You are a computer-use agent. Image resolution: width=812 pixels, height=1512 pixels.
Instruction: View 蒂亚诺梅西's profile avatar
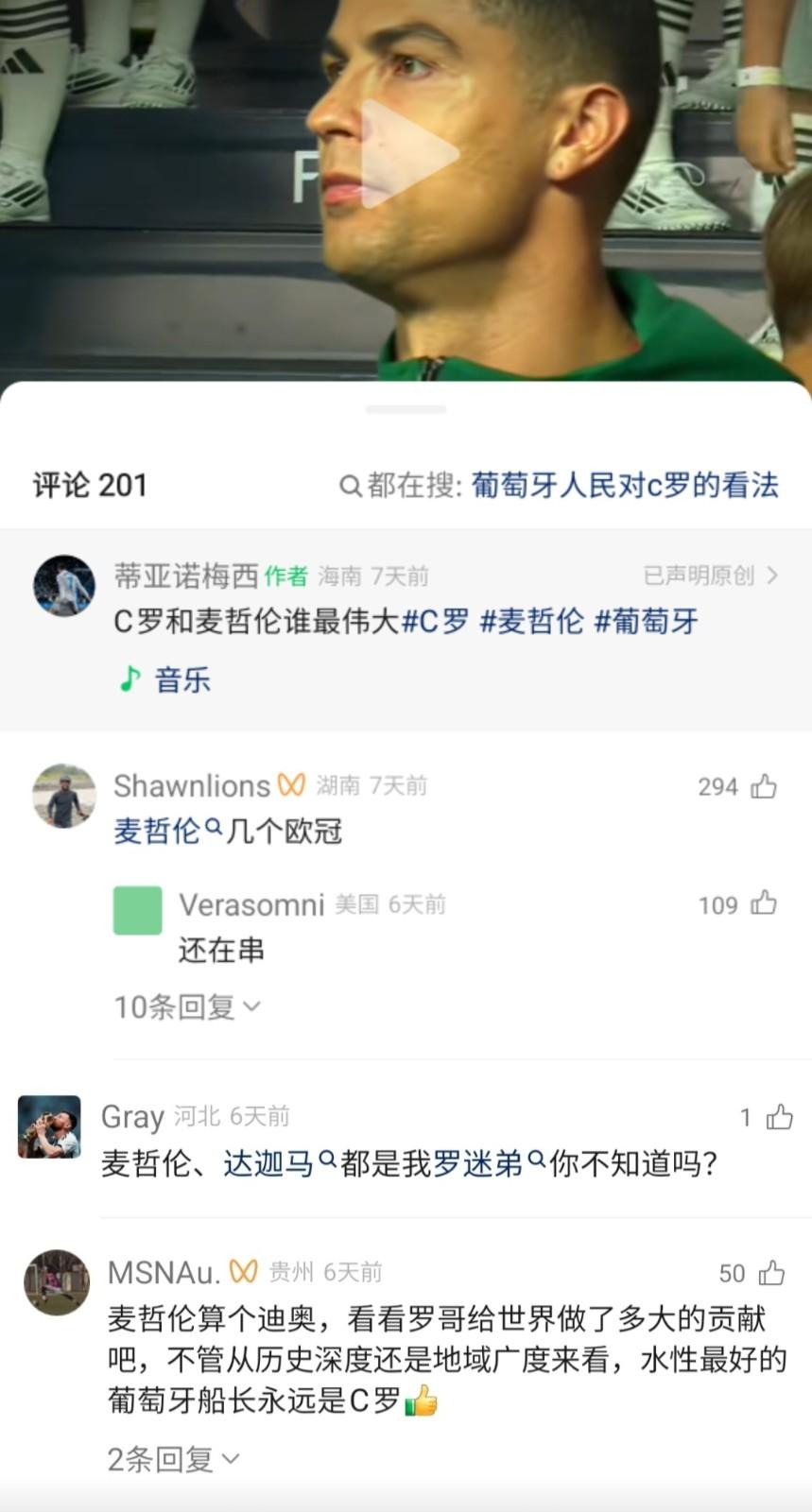pos(64,585)
